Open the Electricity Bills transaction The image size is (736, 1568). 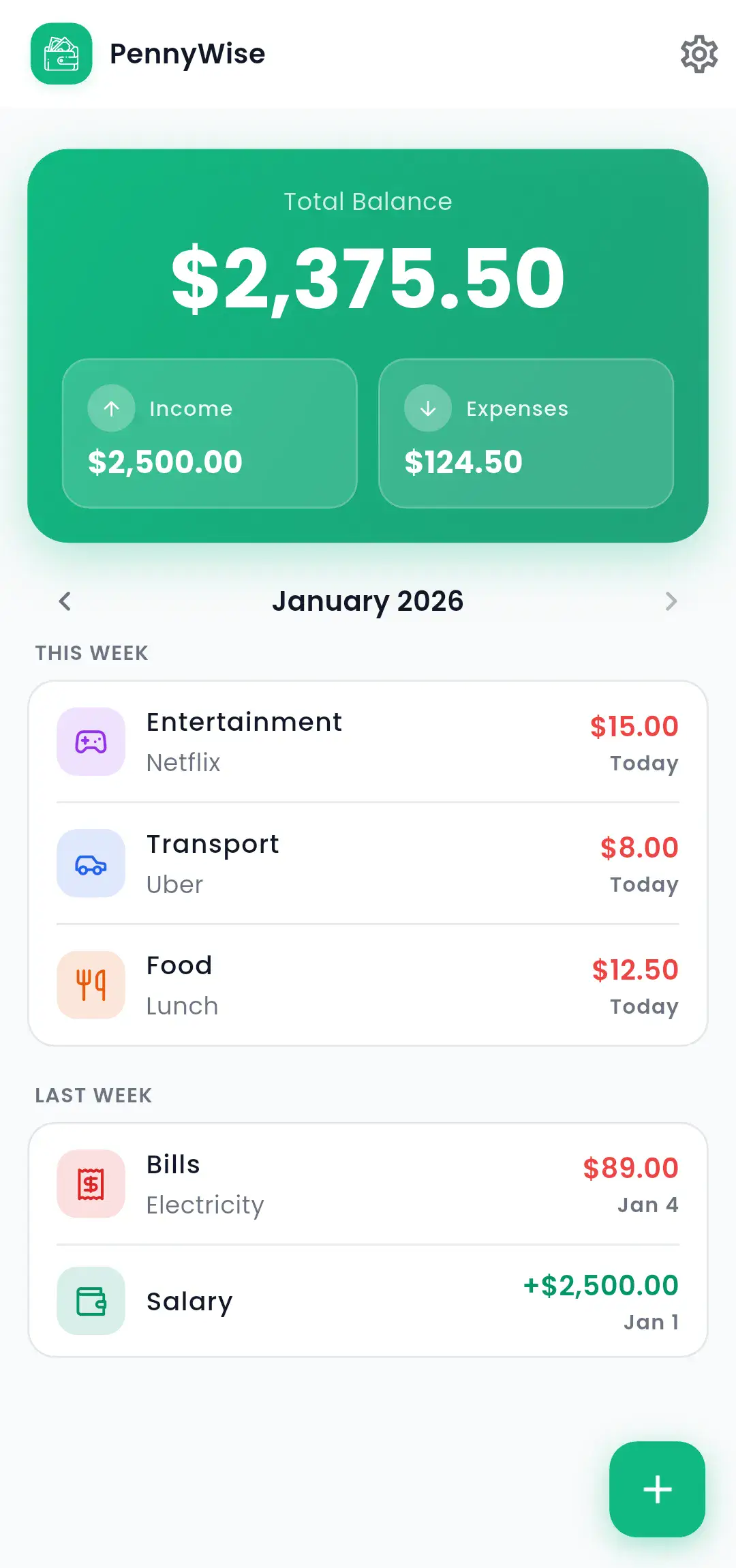click(368, 1184)
